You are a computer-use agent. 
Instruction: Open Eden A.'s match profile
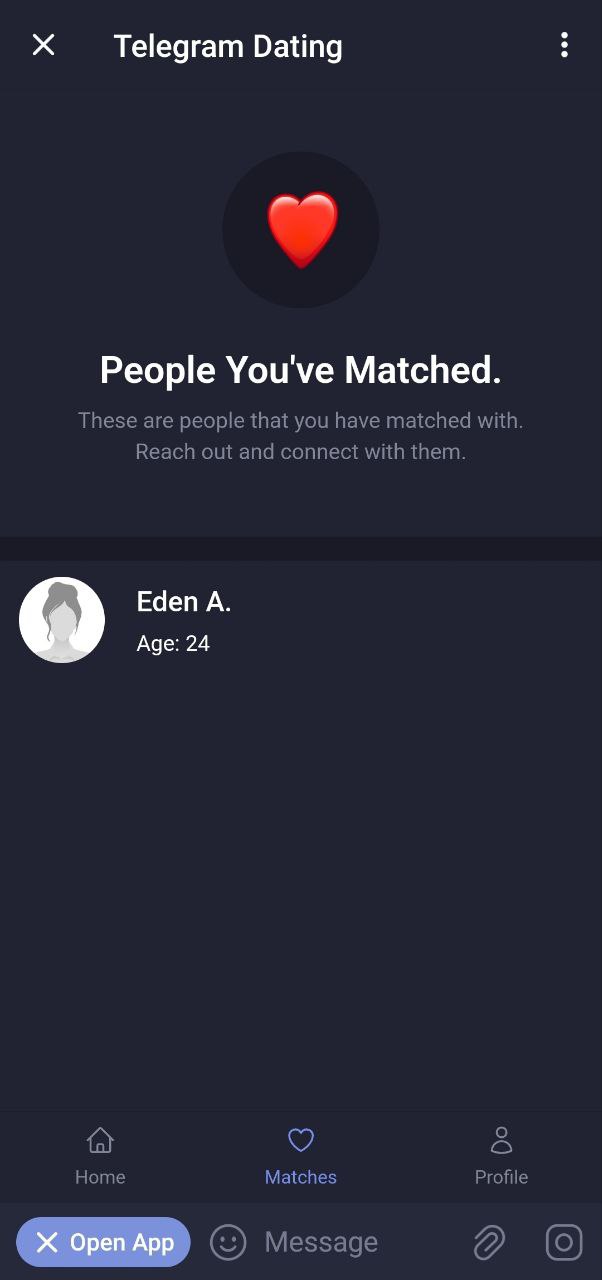(x=183, y=620)
